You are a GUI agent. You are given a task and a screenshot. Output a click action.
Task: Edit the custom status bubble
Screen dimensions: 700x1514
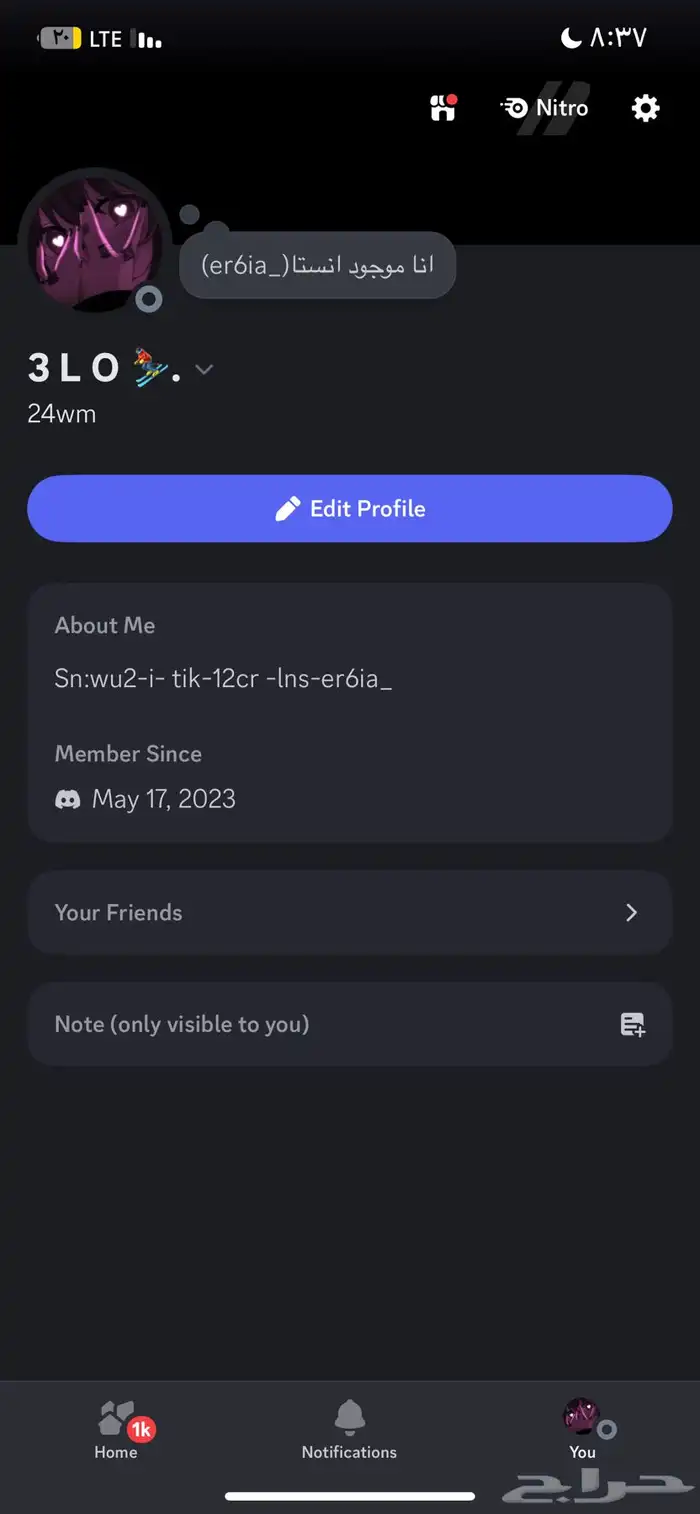317,265
